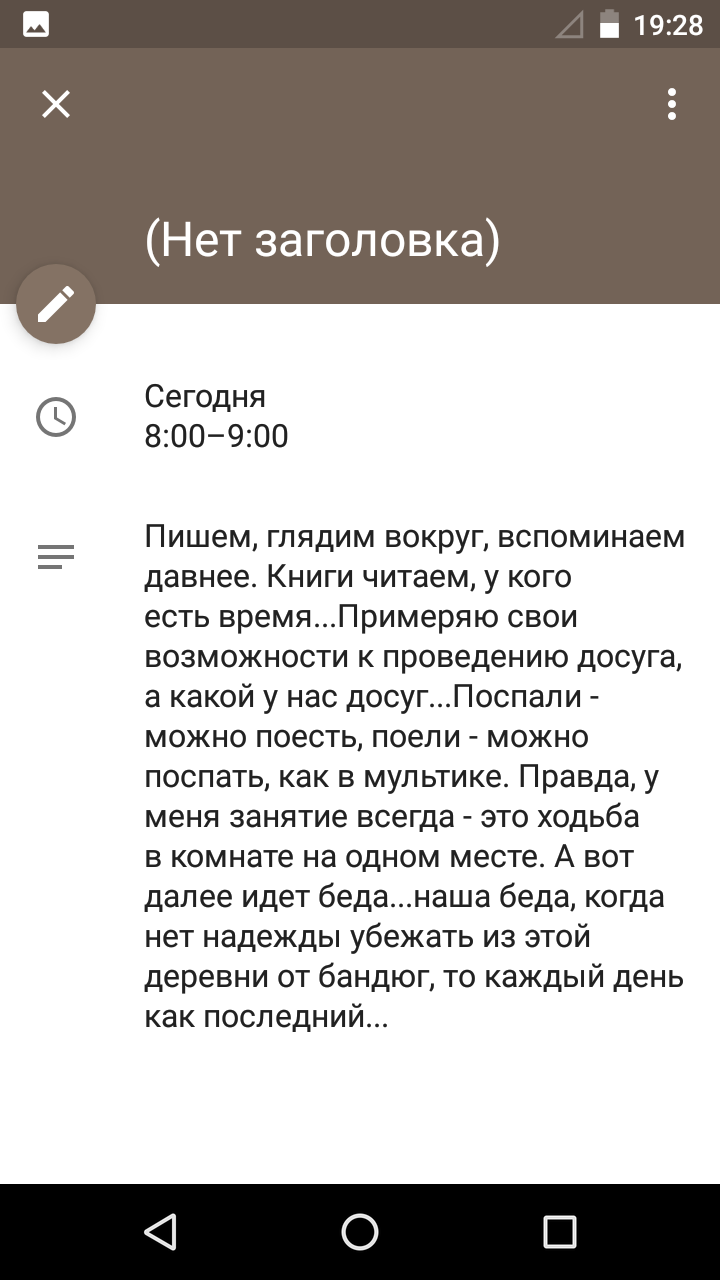720x1280 pixels.
Task: Tap the system back button
Action: pyautogui.click(x=160, y=1232)
